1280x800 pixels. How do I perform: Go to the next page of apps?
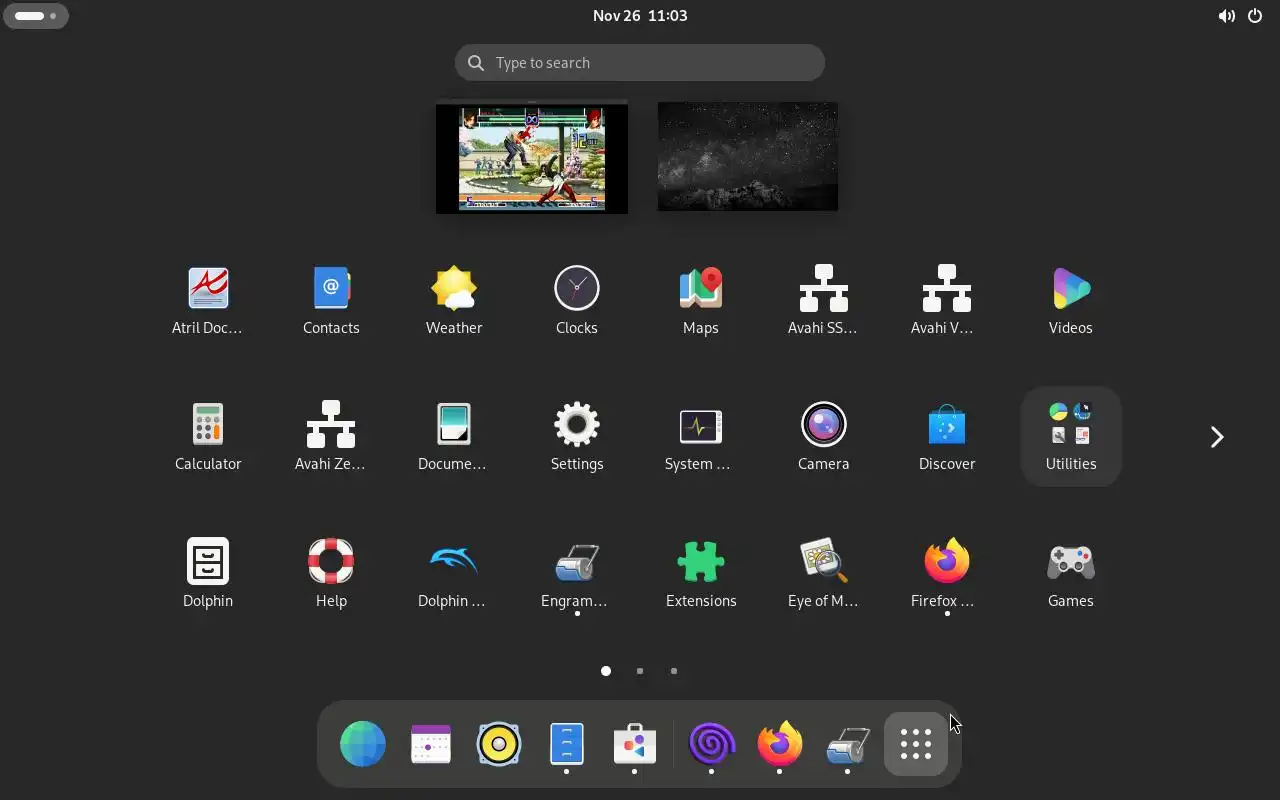coord(1216,437)
